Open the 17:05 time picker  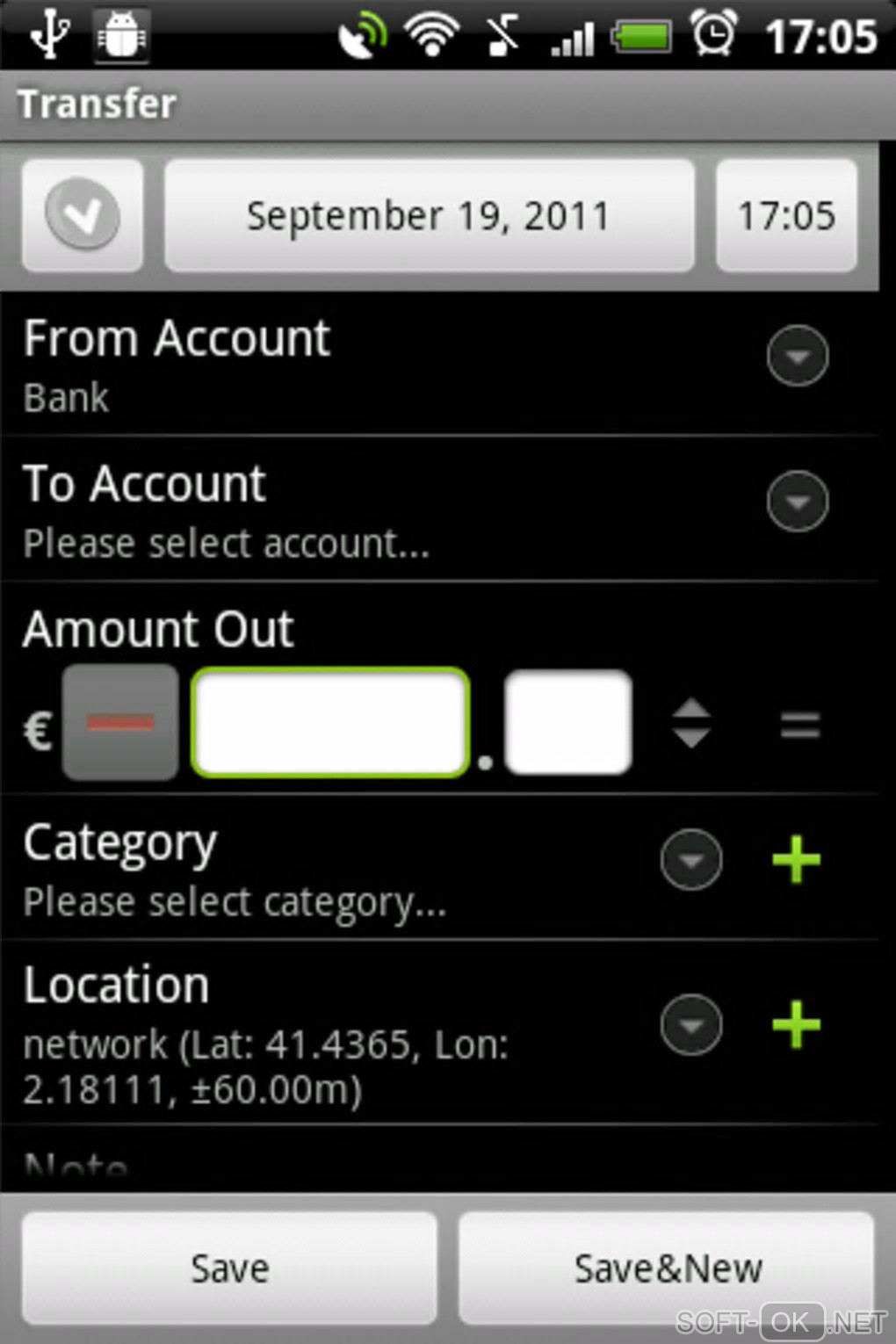(786, 215)
